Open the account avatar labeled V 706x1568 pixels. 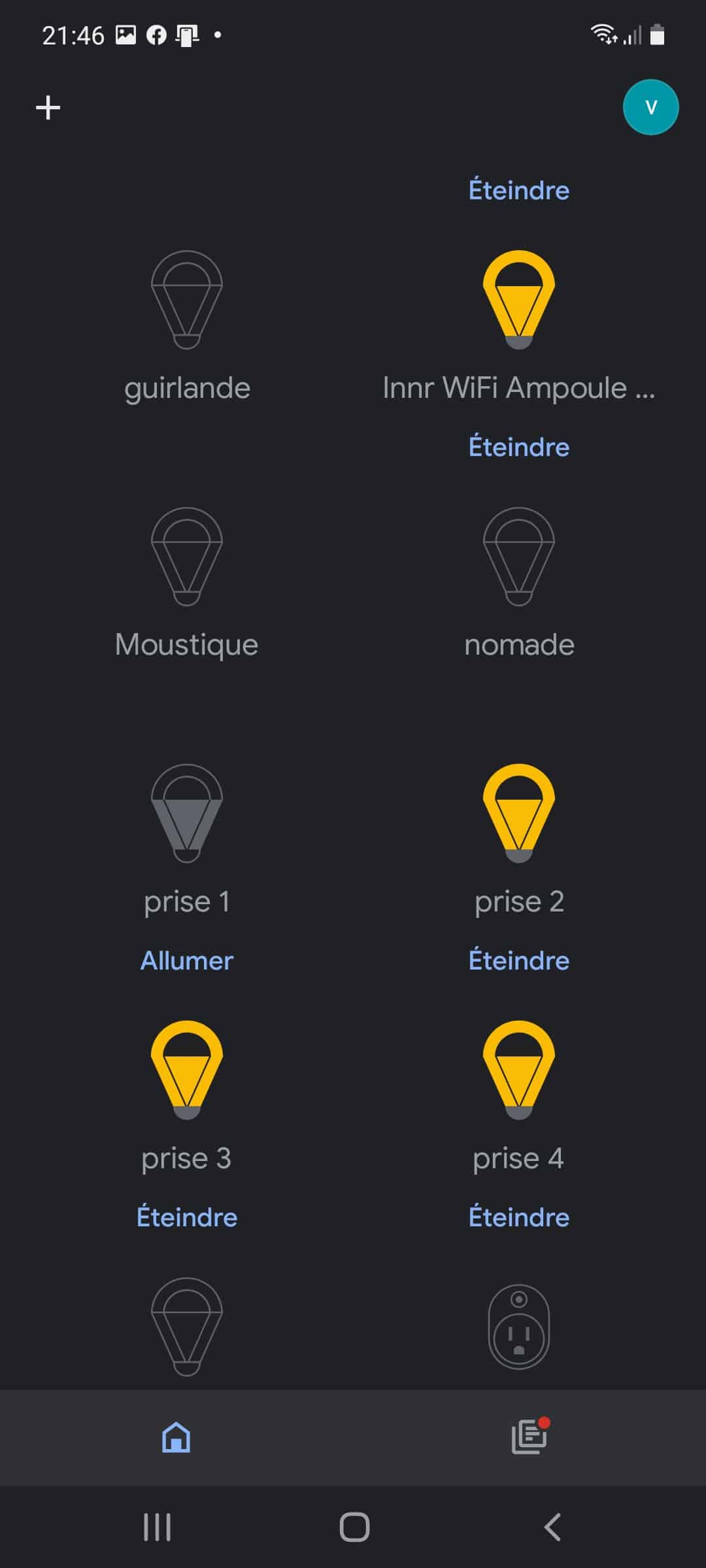click(650, 107)
